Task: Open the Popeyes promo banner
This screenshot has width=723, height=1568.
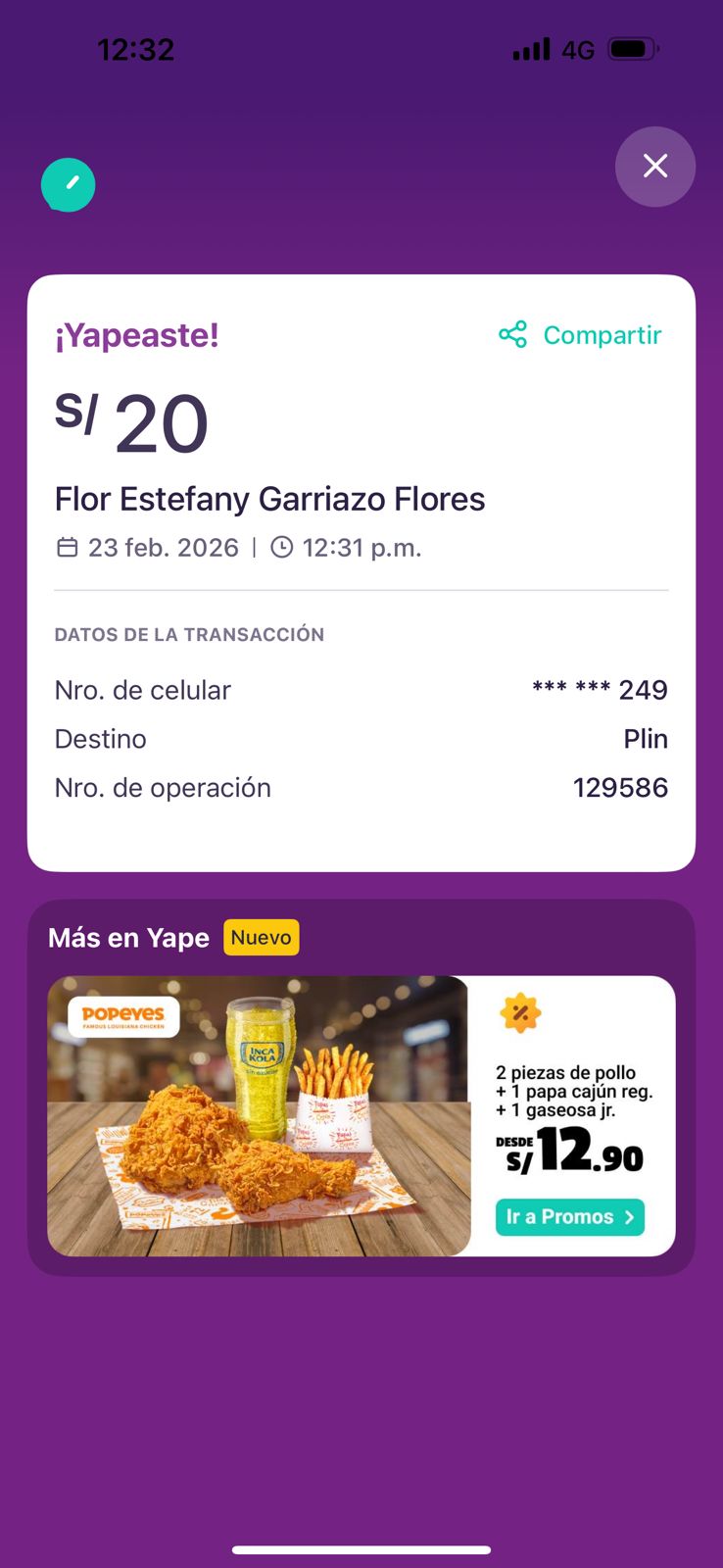Action: coord(259,1115)
